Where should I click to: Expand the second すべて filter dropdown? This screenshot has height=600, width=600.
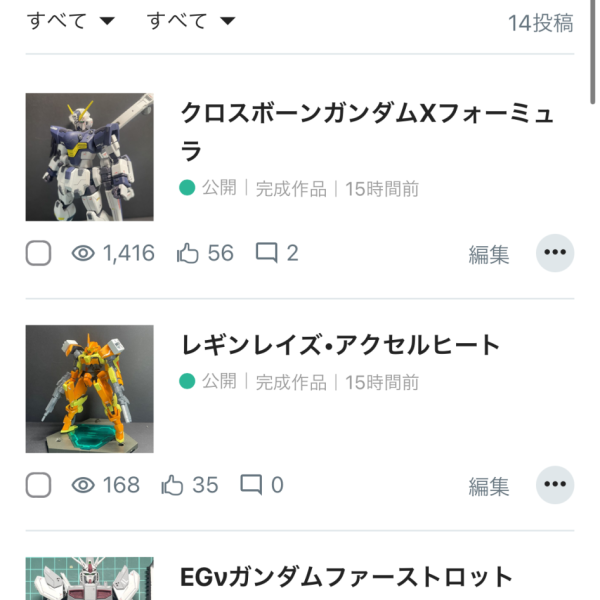[190, 21]
